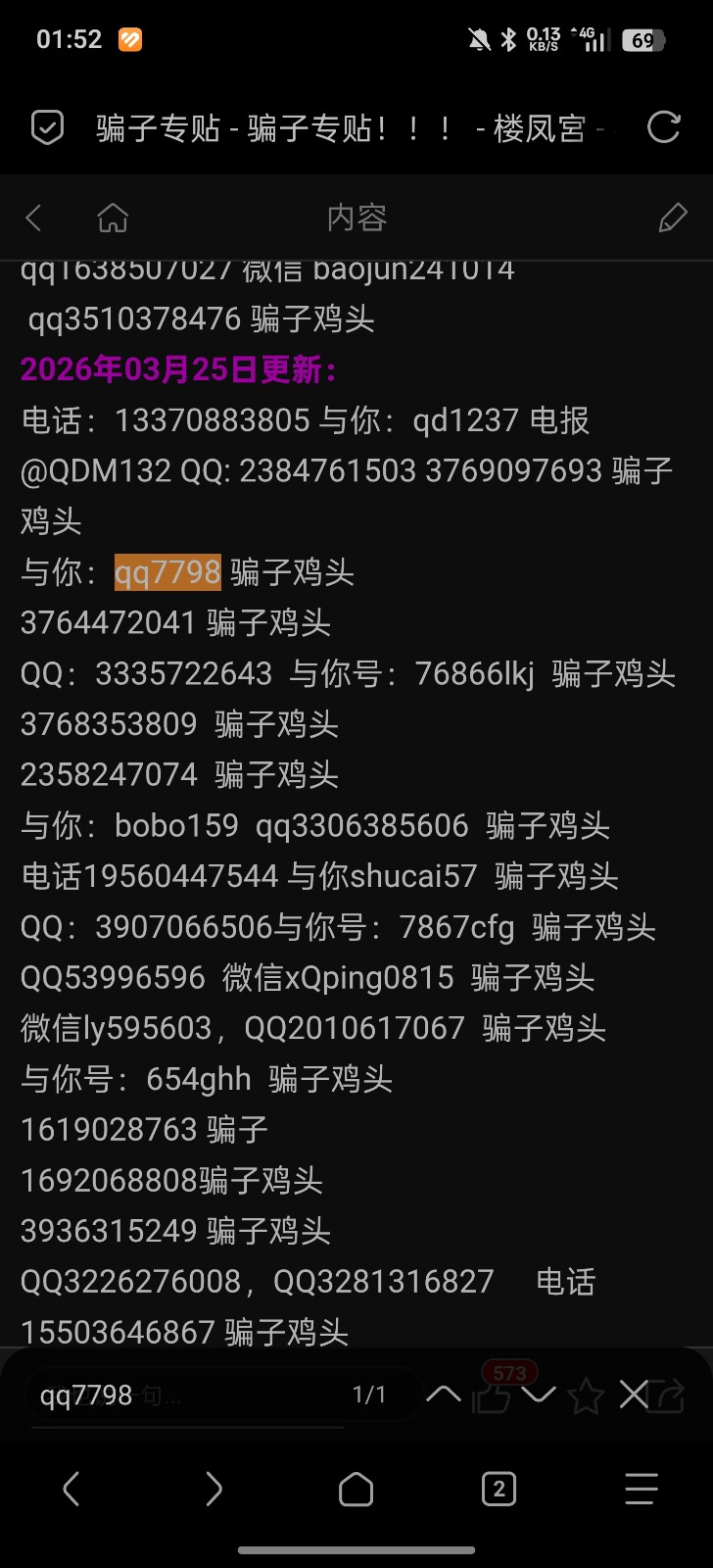Image resolution: width=713 pixels, height=1568 pixels.
Task: Reload the current page
Action: pyautogui.click(x=663, y=127)
